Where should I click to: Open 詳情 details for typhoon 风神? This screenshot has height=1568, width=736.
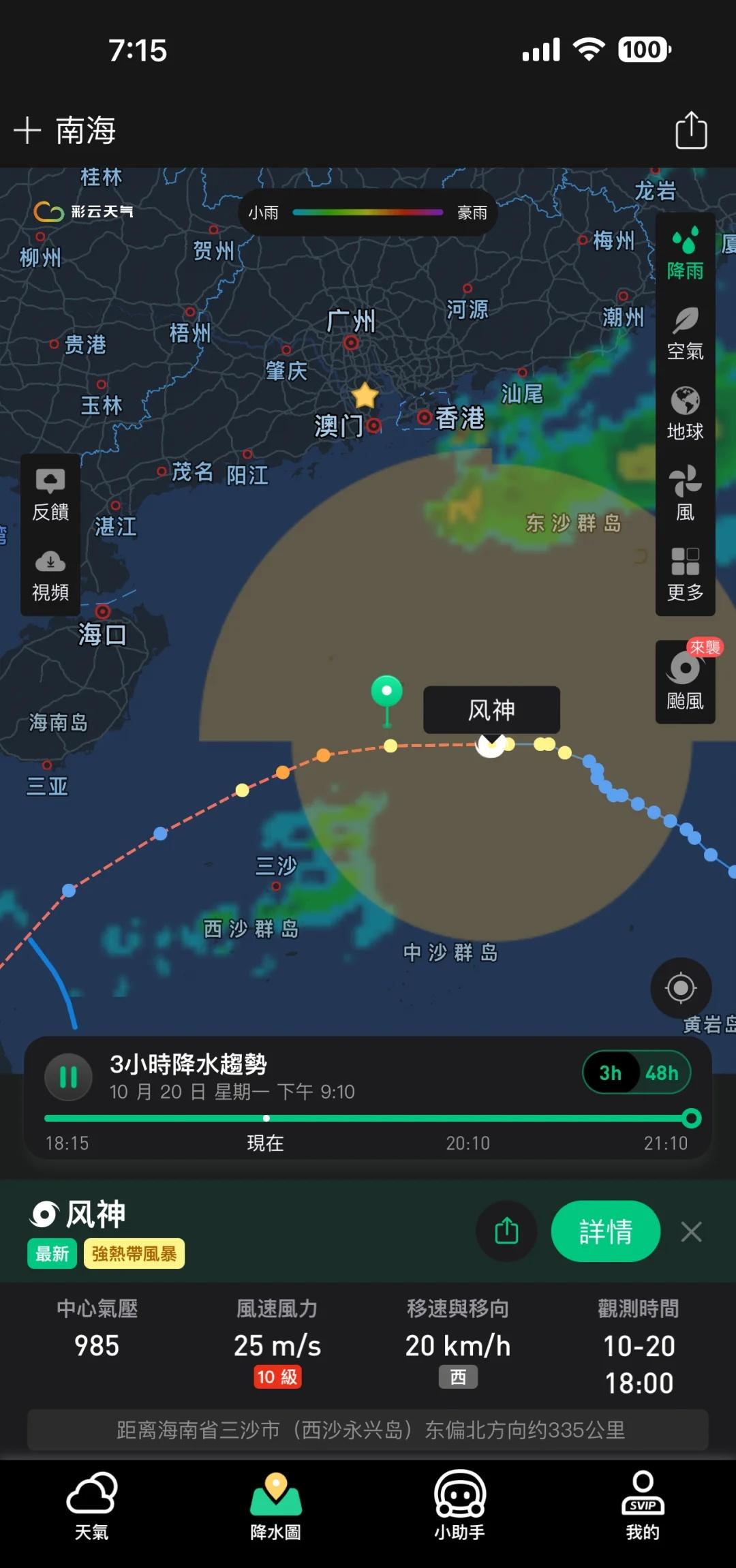coord(605,1231)
